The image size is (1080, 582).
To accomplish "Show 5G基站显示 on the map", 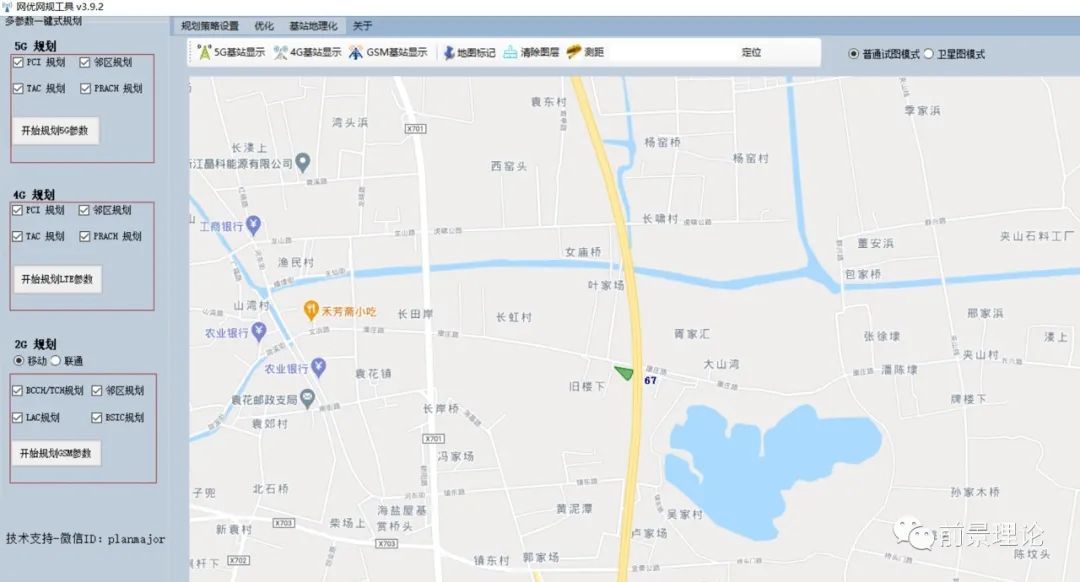I will pos(231,53).
